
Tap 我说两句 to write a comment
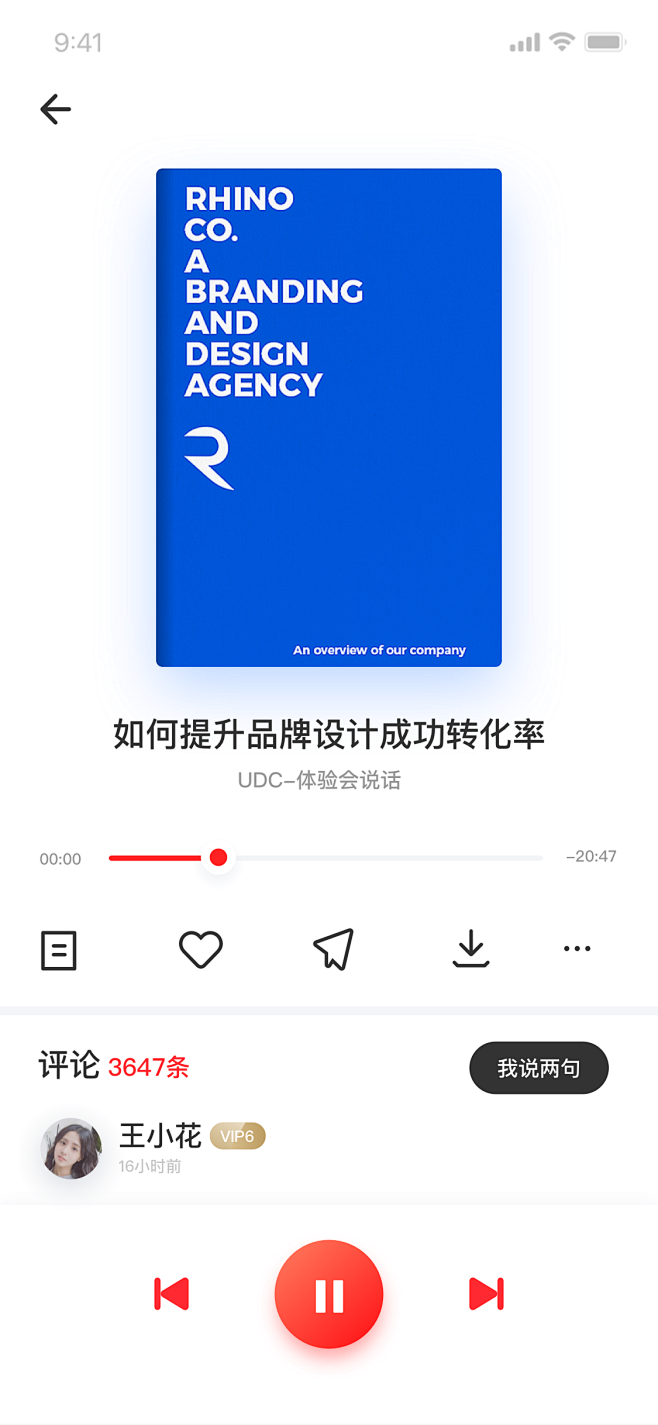pos(539,1068)
